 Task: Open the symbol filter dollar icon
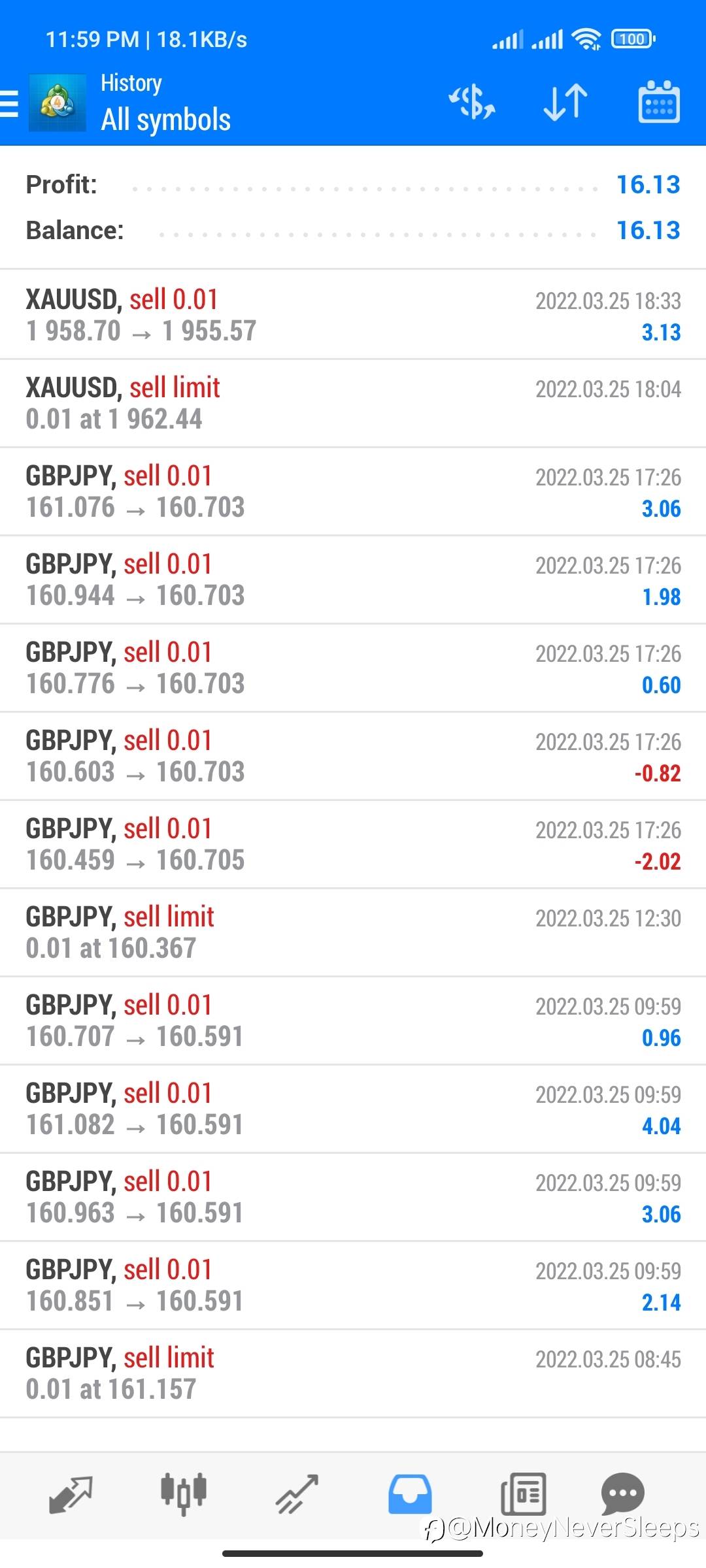point(471,103)
